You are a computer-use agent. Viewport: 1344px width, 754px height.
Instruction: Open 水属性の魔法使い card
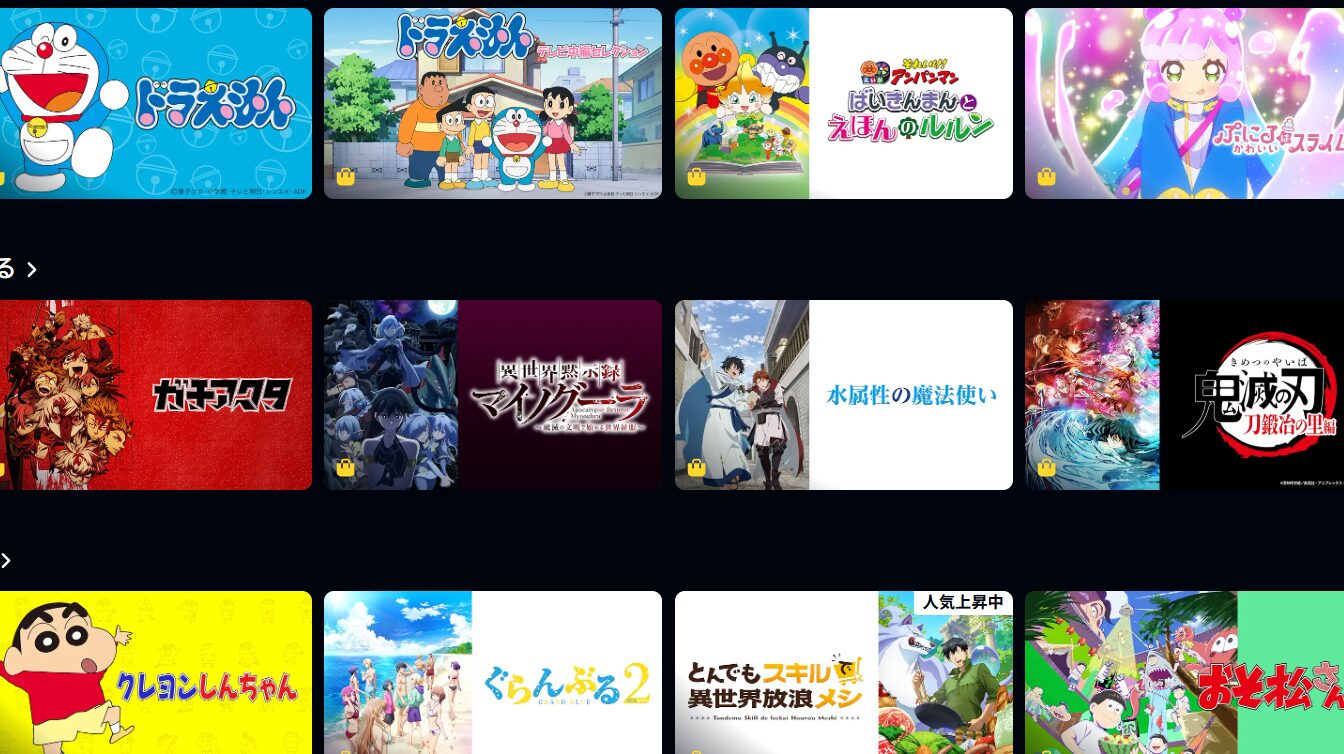pos(843,395)
